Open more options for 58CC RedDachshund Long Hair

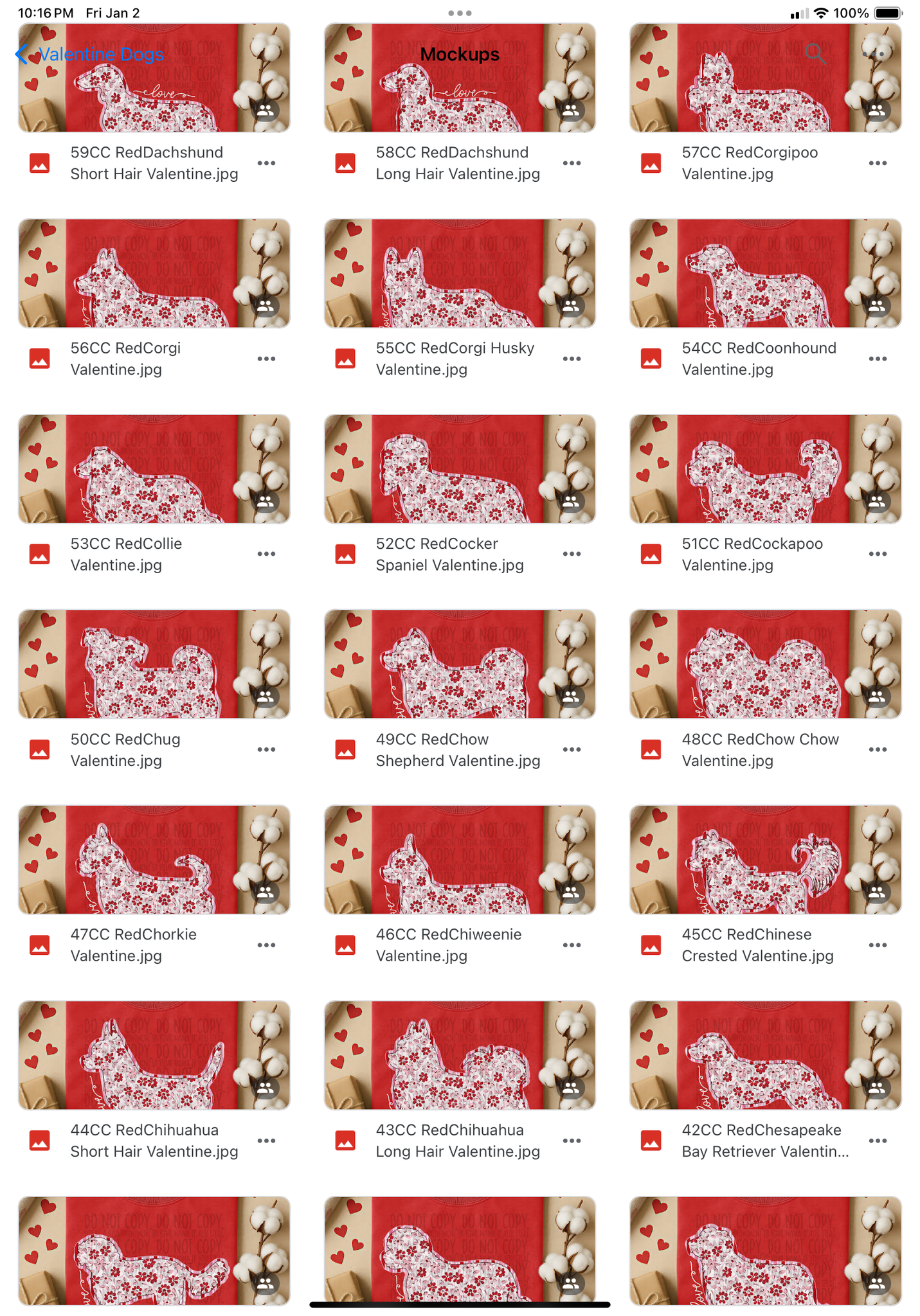[572, 163]
